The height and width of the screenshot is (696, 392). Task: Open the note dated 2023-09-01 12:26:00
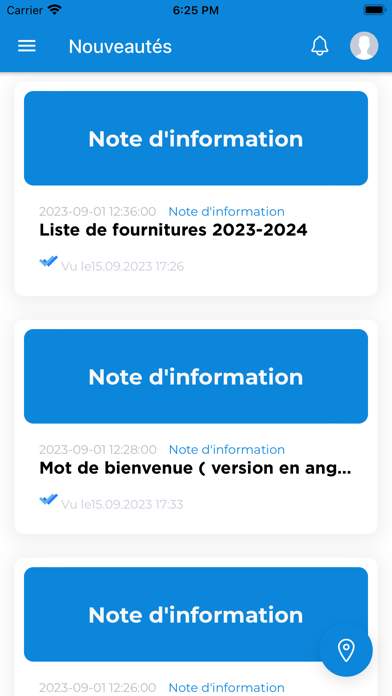pos(196,627)
